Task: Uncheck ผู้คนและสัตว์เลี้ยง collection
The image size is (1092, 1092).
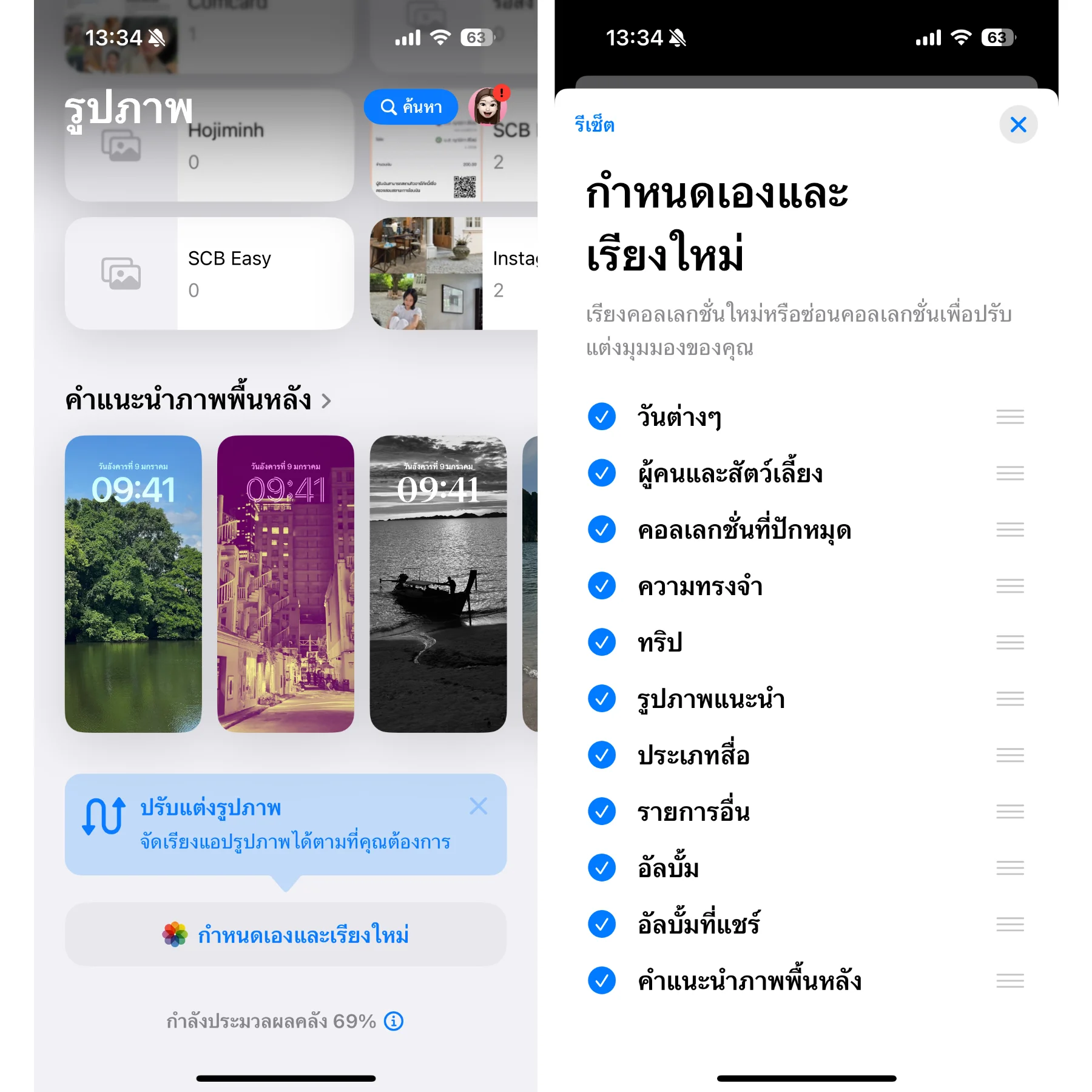Action: click(602, 473)
